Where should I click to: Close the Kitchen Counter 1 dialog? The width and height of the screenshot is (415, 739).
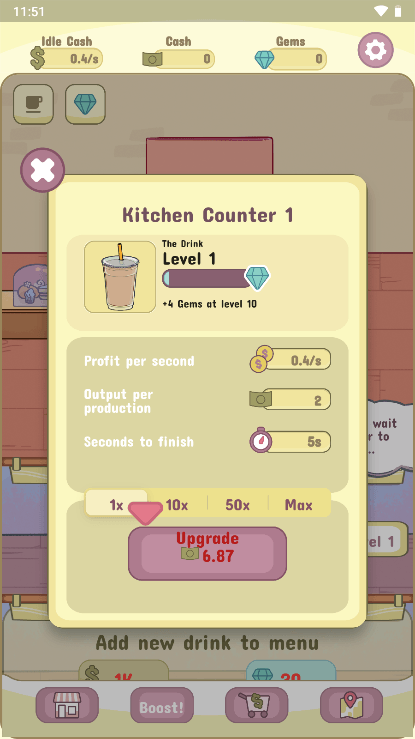[42, 170]
